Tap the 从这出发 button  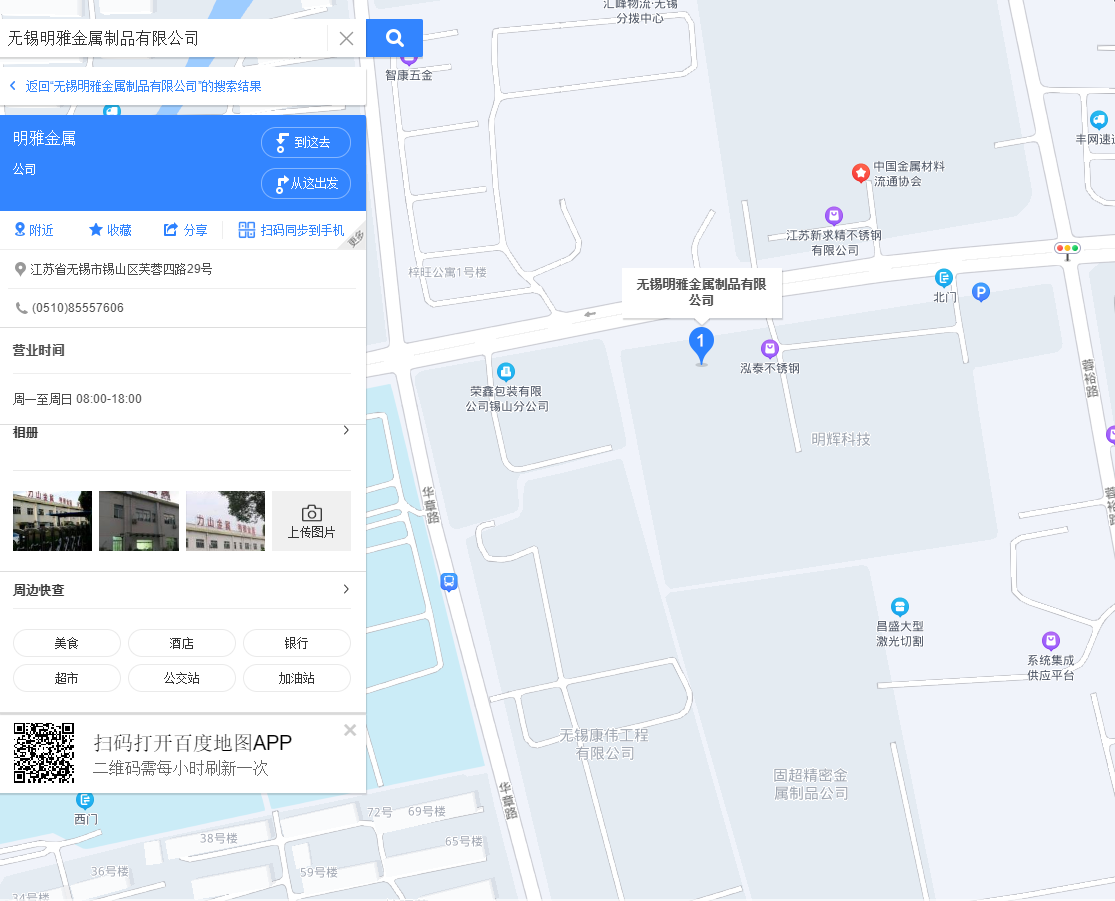pos(305,183)
